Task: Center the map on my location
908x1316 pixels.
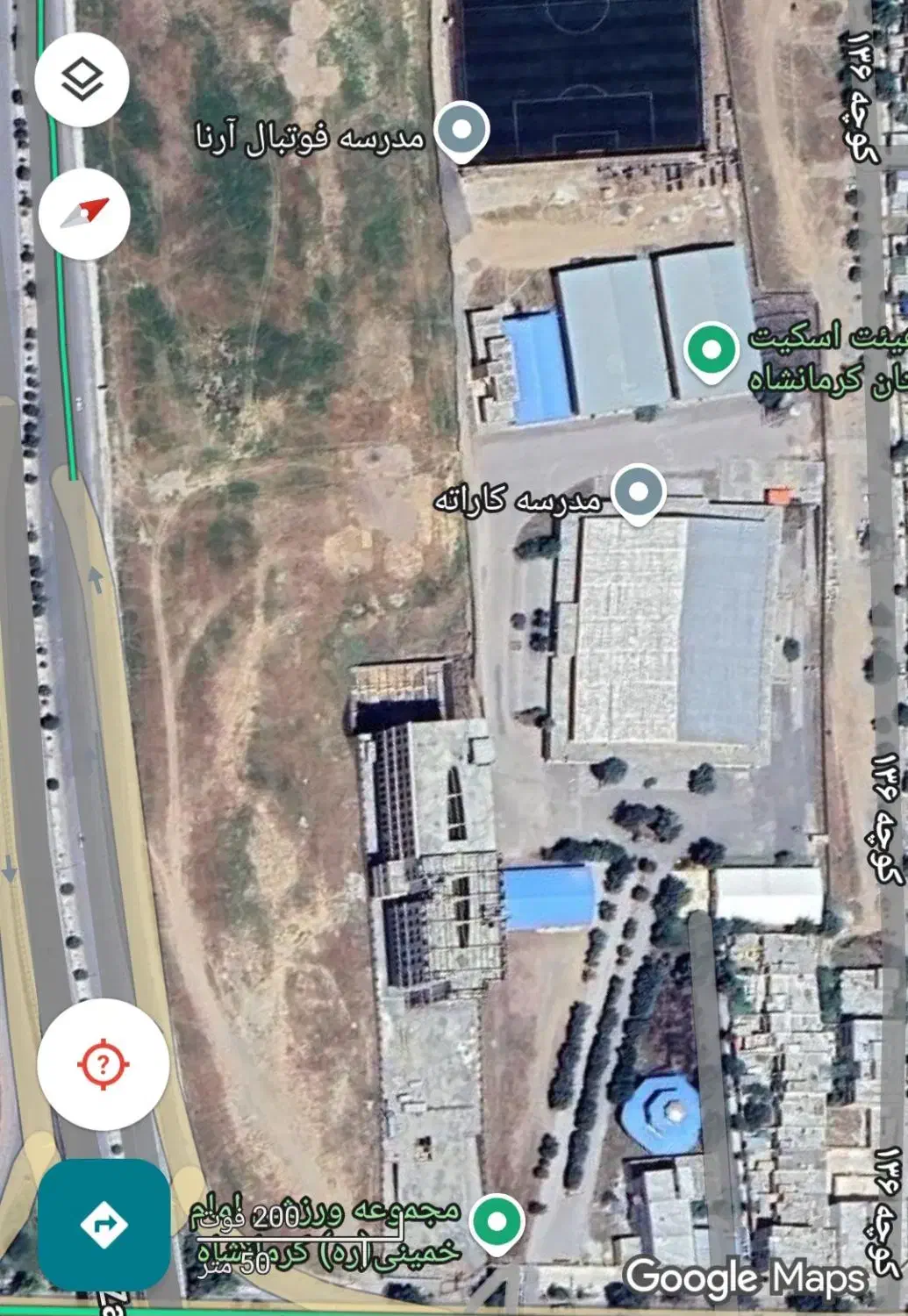Action: 104,1063
